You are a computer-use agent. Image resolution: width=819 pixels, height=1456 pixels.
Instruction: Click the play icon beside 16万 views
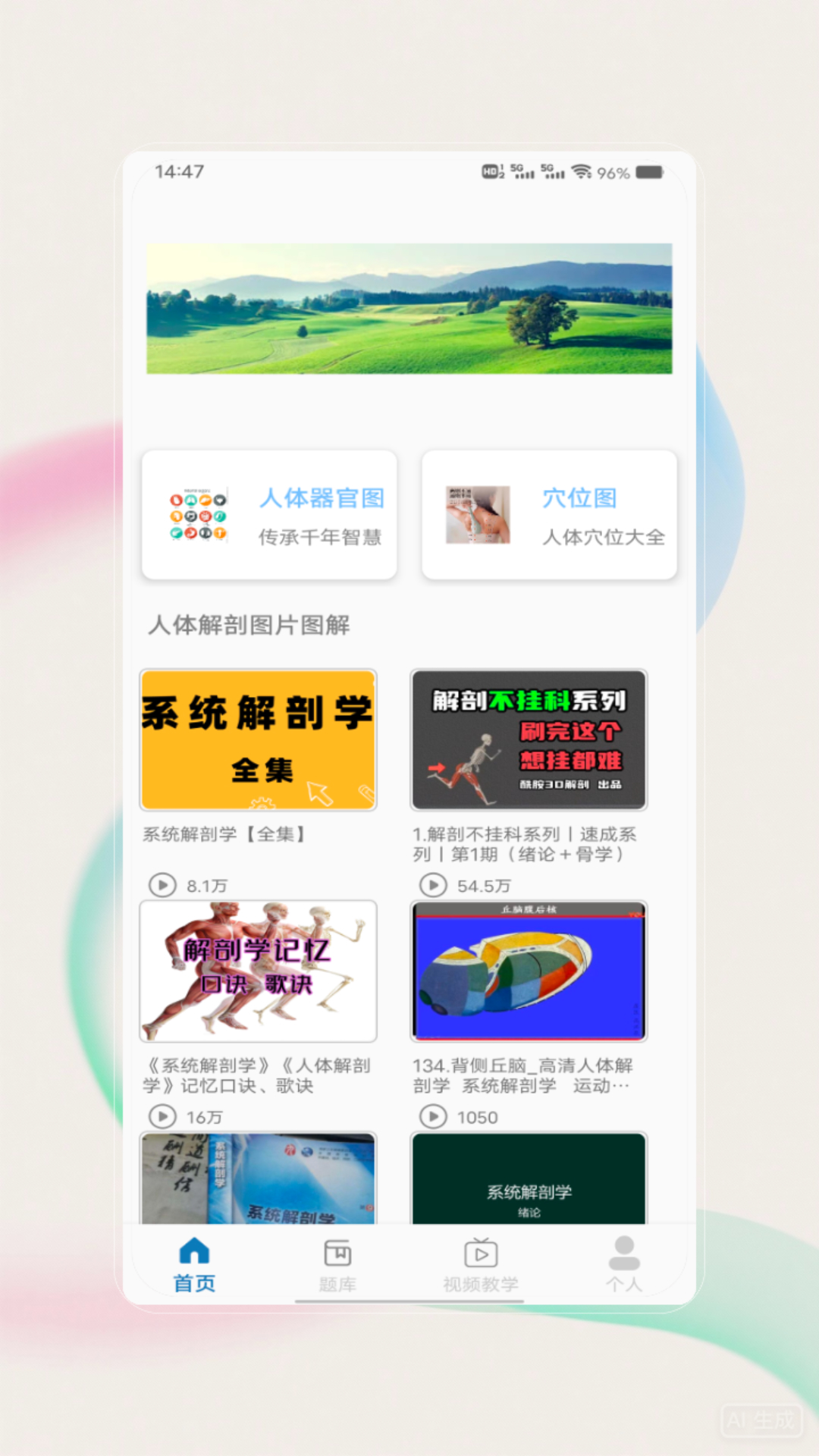162,1117
